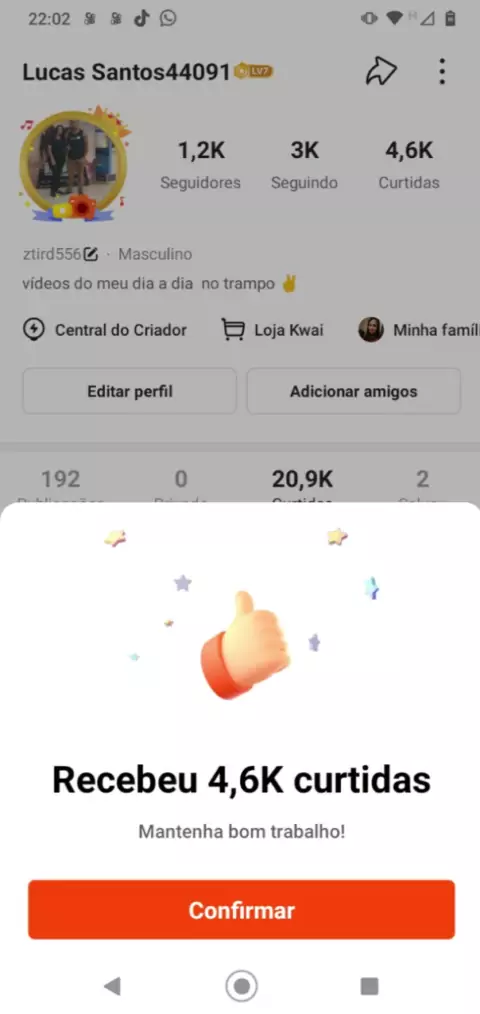Open the three-dot overflow menu
480x1014 pixels.
click(442, 72)
